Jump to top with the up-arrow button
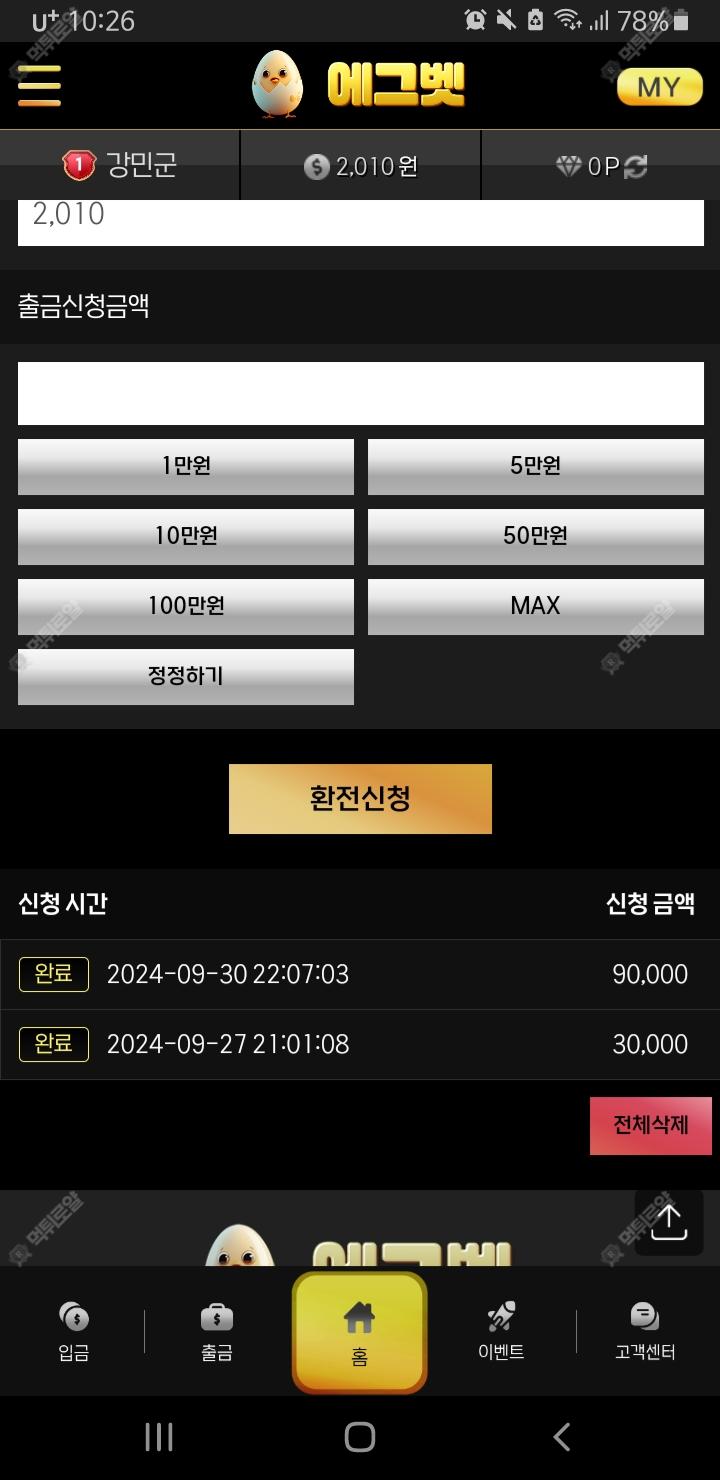The height and width of the screenshot is (1480, 720). pos(669,1219)
